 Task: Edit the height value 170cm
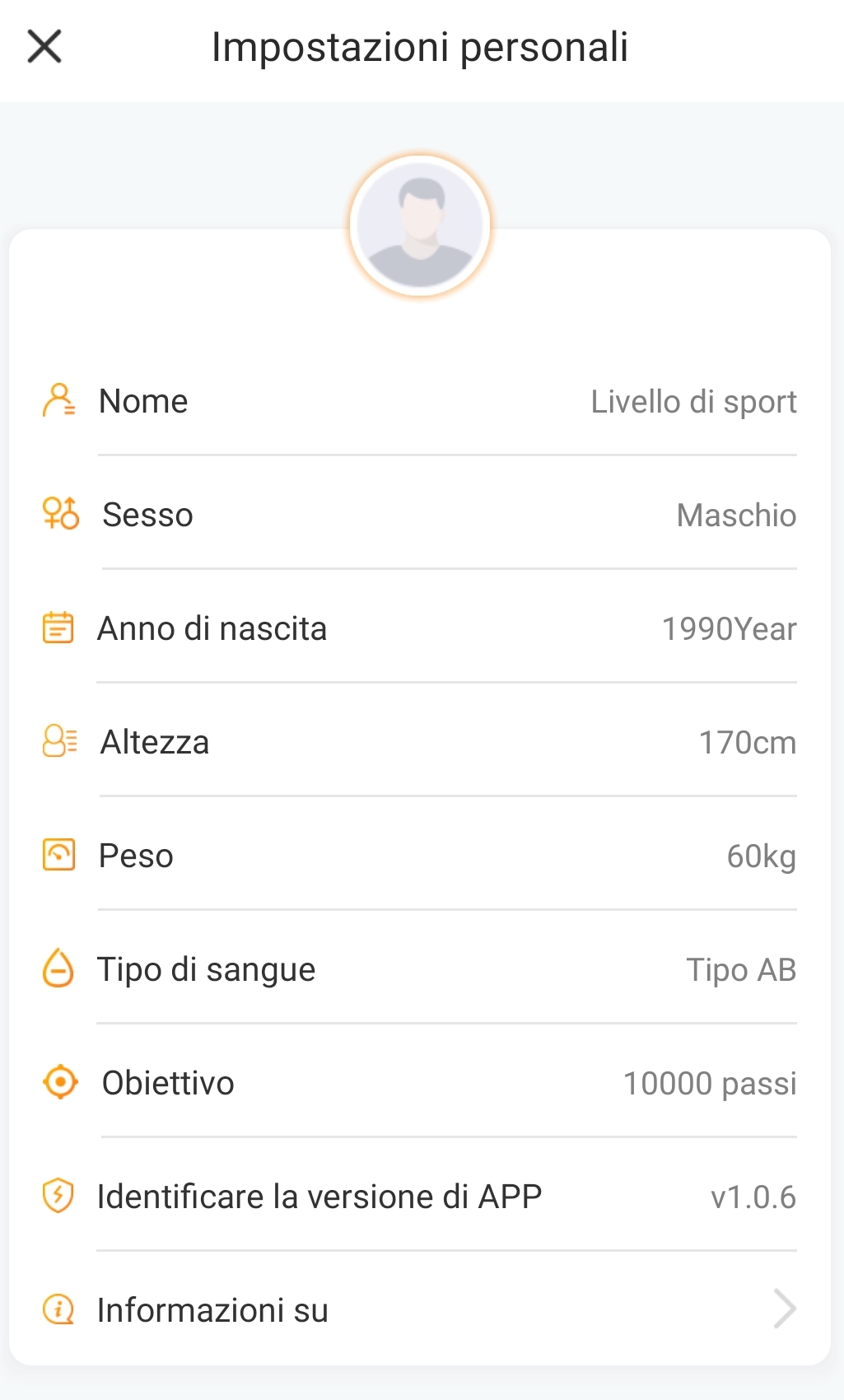tap(746, 741)
